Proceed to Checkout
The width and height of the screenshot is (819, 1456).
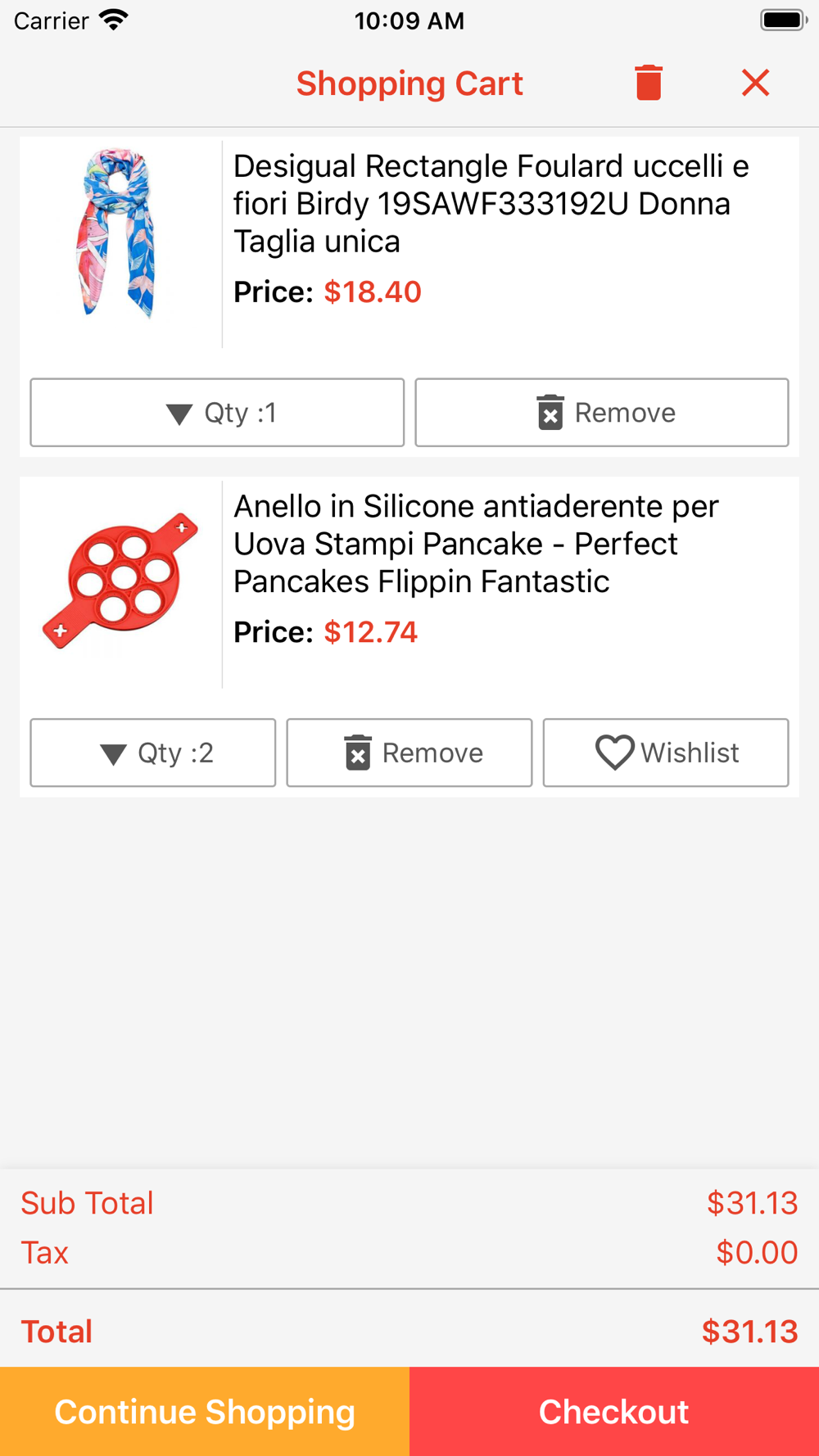614,1412
